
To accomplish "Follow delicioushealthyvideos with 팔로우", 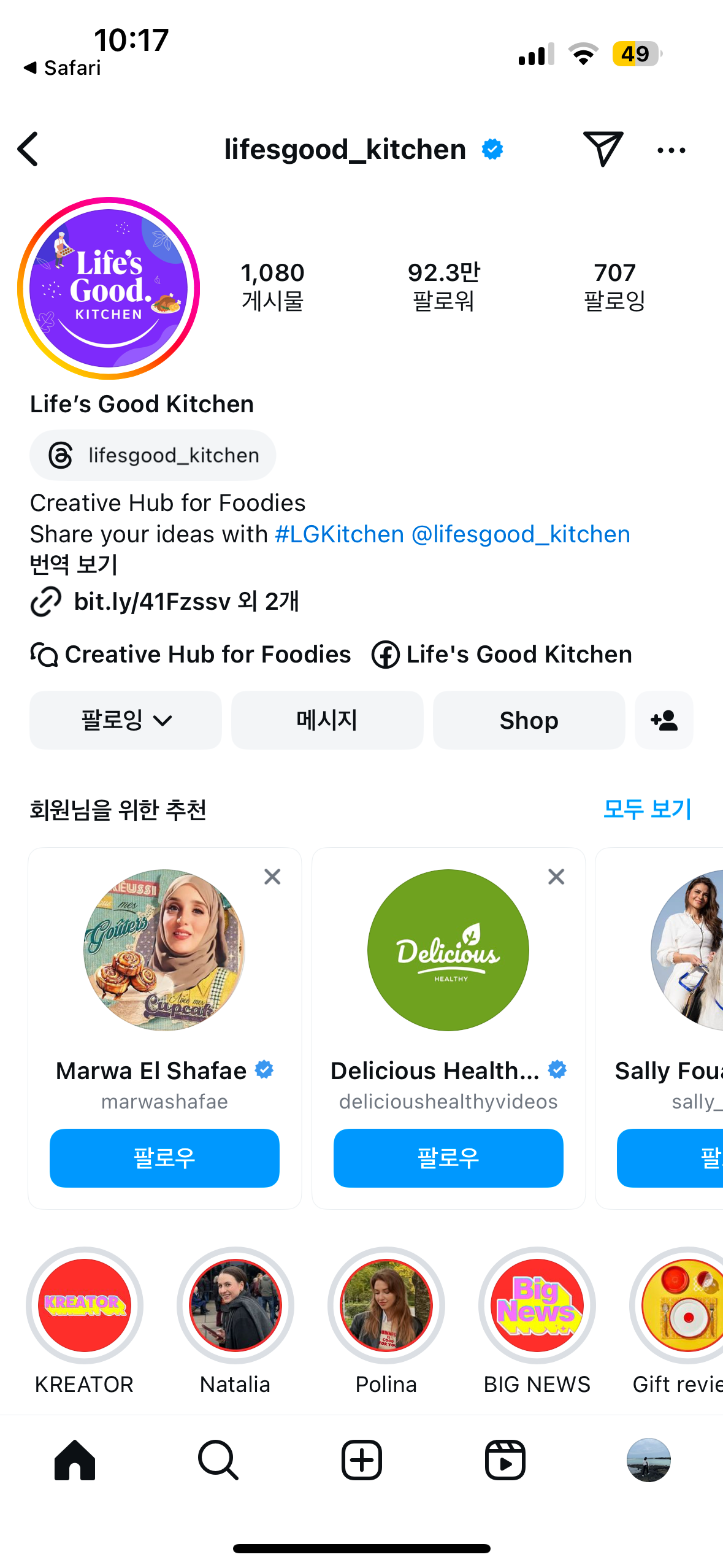I will (448, 1158).
